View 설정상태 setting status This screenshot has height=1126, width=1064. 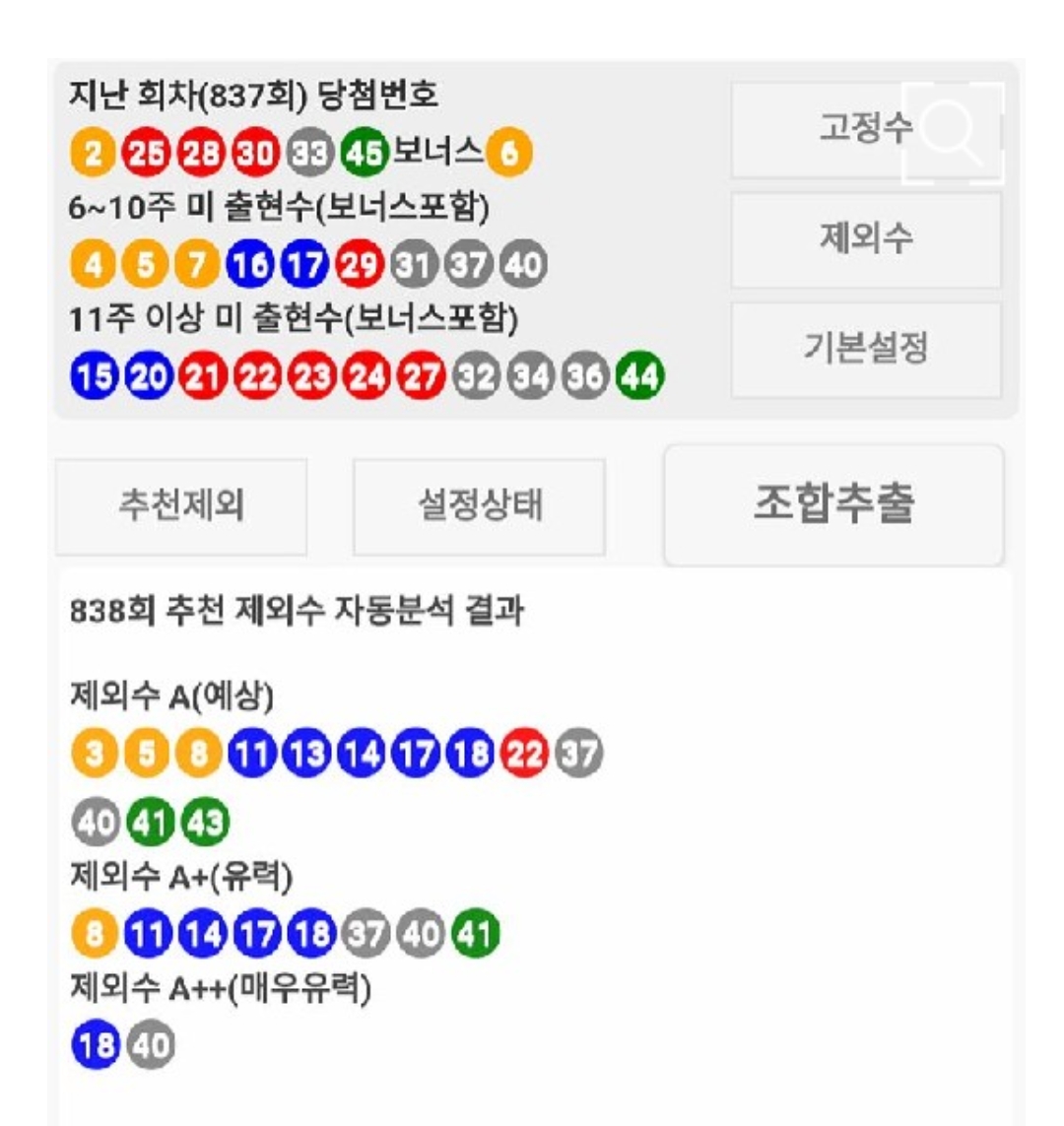[479, 506]
